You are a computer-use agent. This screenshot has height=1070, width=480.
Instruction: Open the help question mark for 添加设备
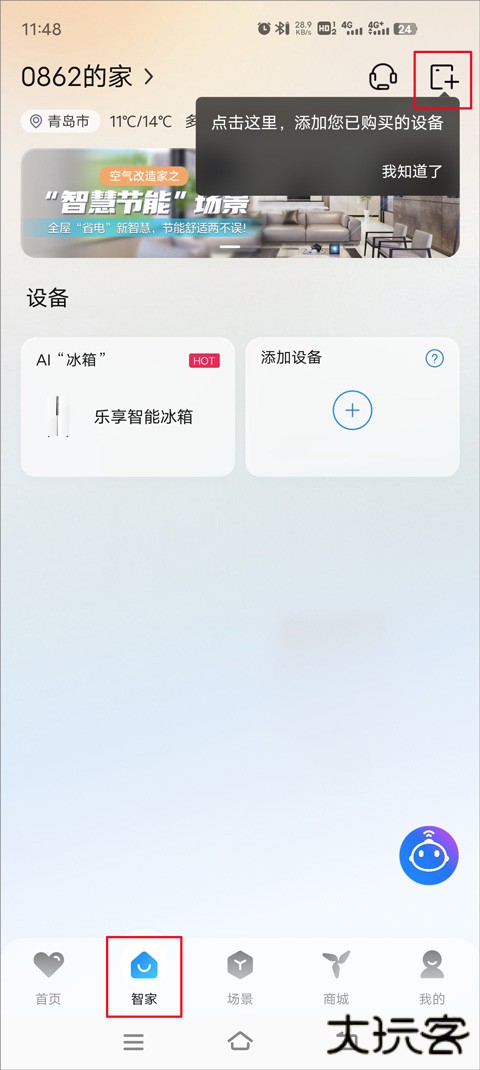pyautogui.click(x=434, y=358)
